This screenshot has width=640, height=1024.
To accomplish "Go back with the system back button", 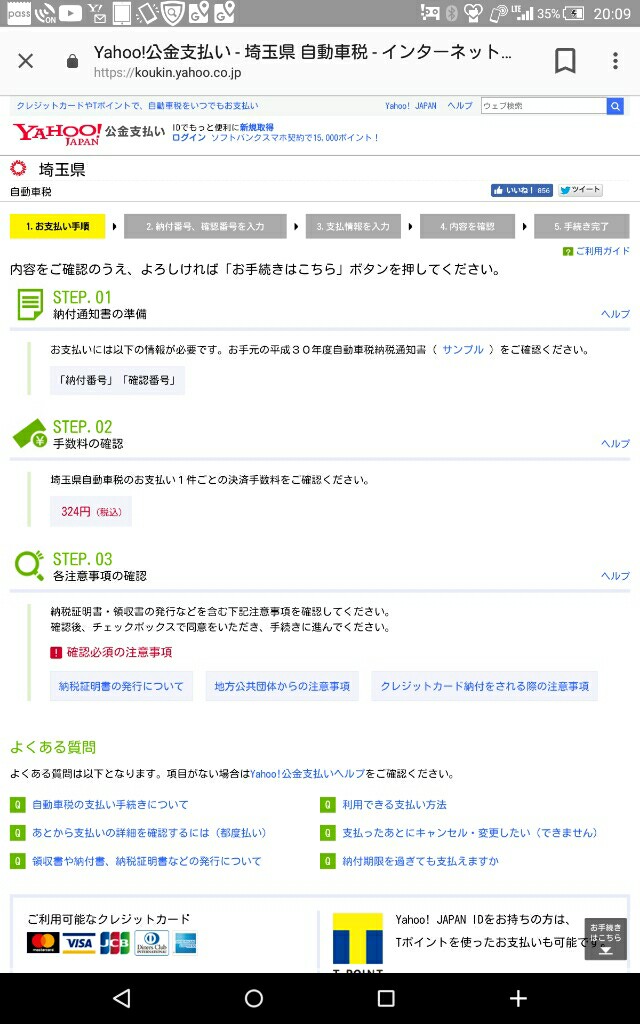I will [122, 998].
